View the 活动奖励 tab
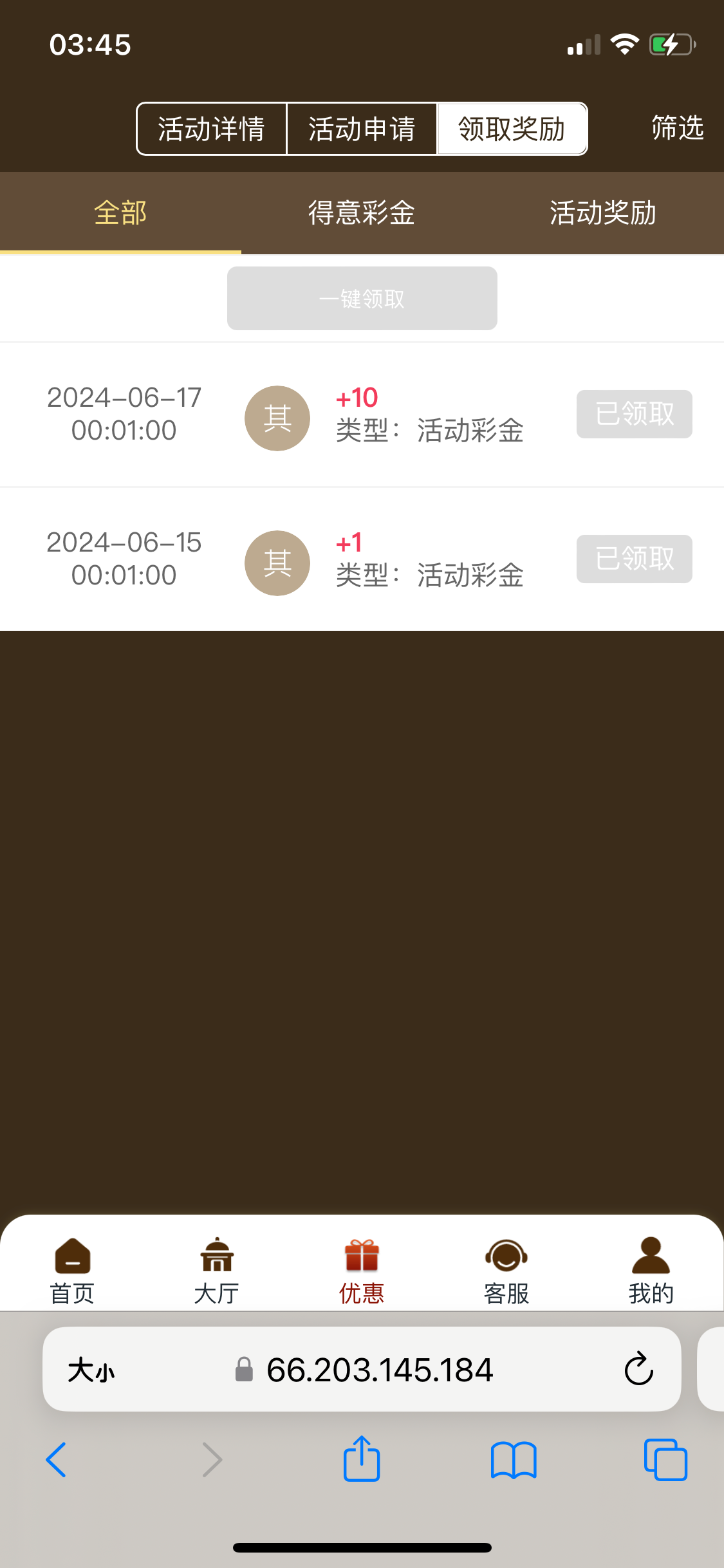The image size is (724, 1568). click(x=603, y=213)
